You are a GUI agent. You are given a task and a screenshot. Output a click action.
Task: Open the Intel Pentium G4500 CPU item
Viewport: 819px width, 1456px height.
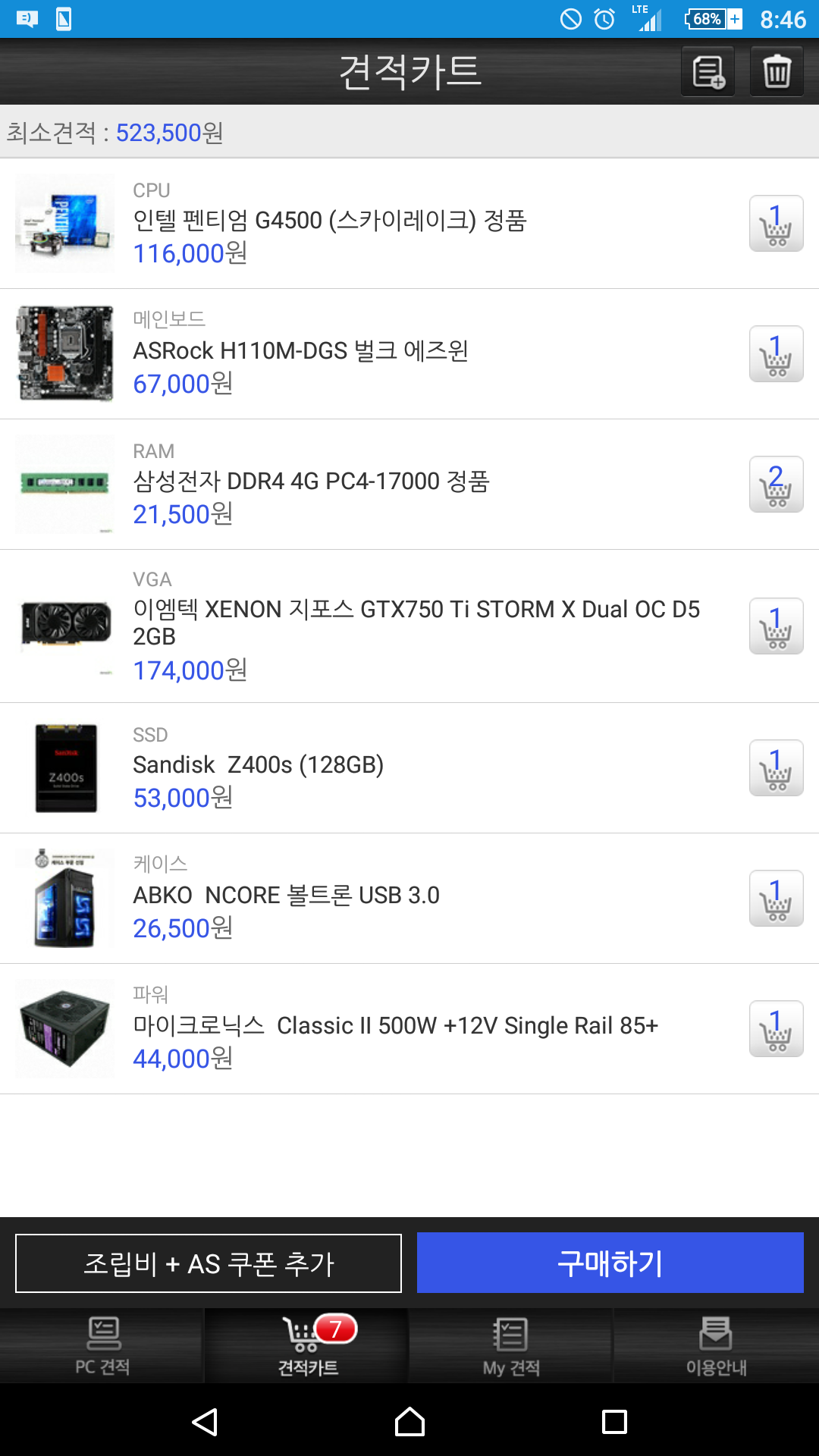(330, 221)
